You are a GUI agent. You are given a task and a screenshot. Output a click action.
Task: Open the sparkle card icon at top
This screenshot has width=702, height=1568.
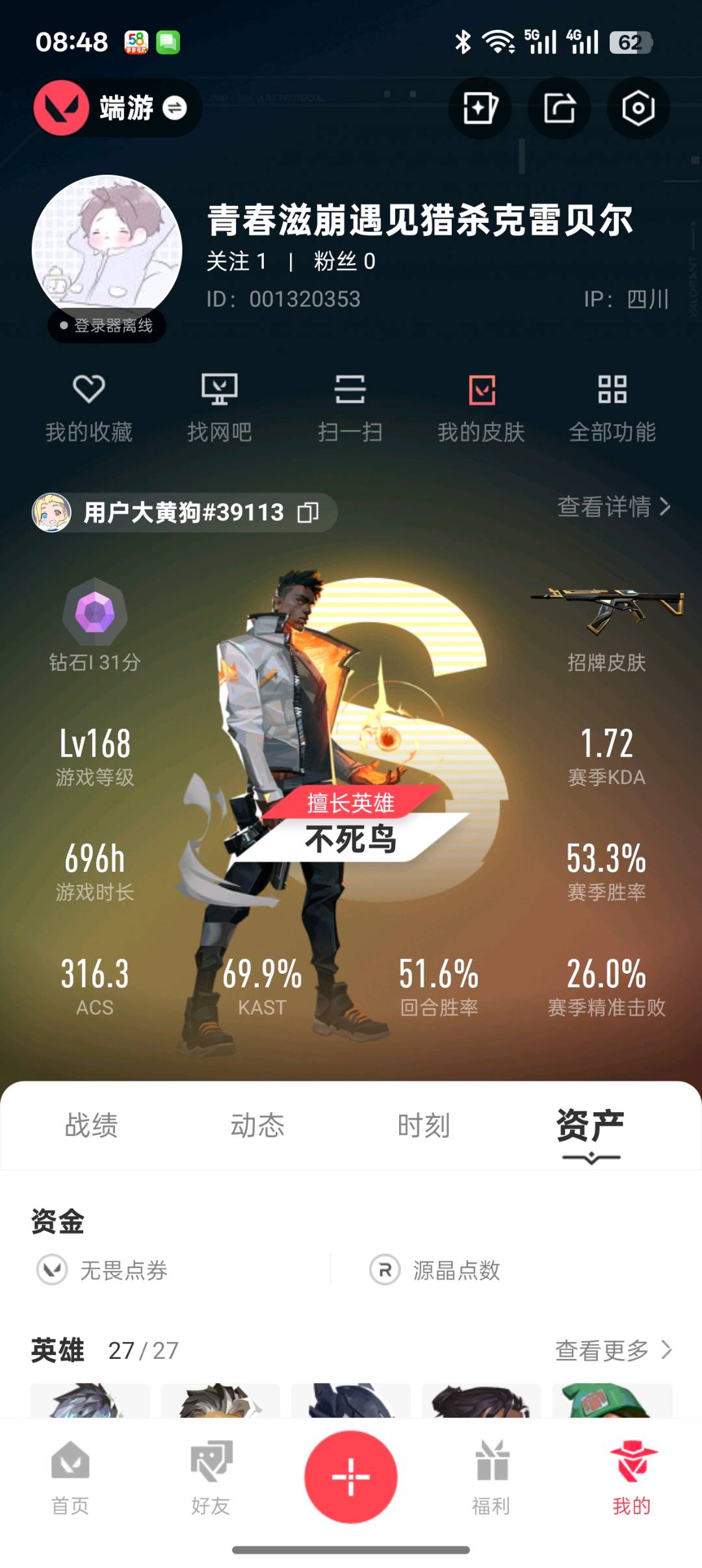480,108
